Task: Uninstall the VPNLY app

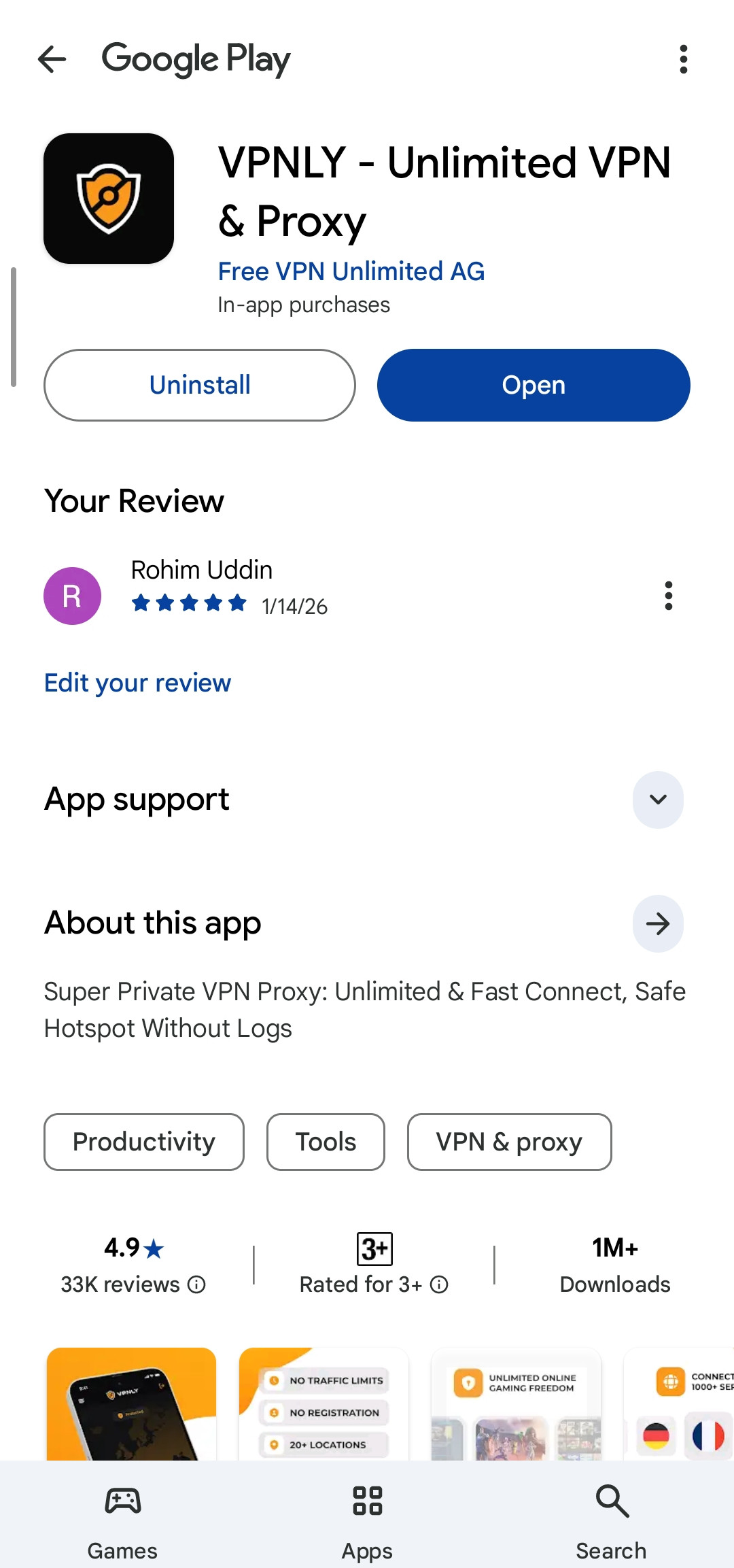Action: (199, 385)
